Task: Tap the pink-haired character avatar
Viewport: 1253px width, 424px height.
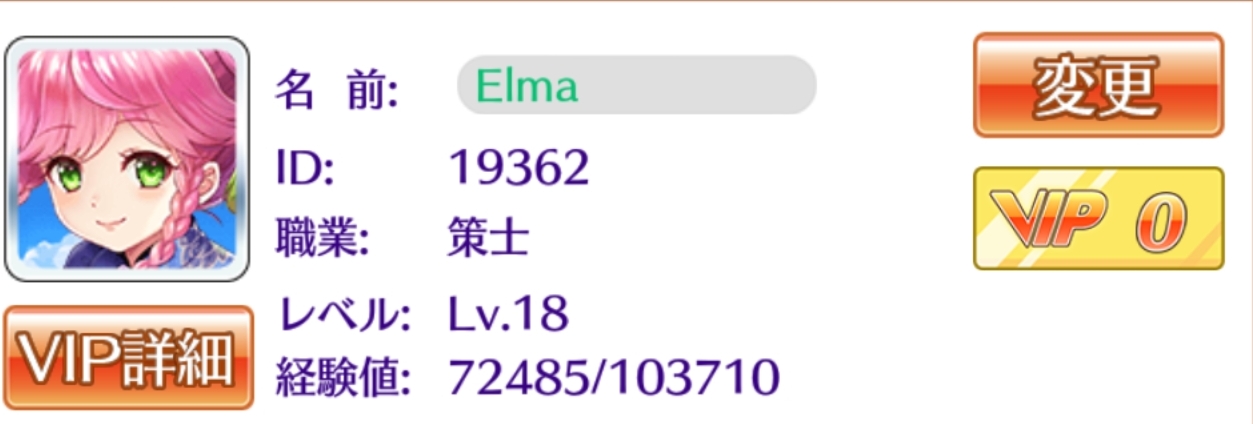Action: 127,159
